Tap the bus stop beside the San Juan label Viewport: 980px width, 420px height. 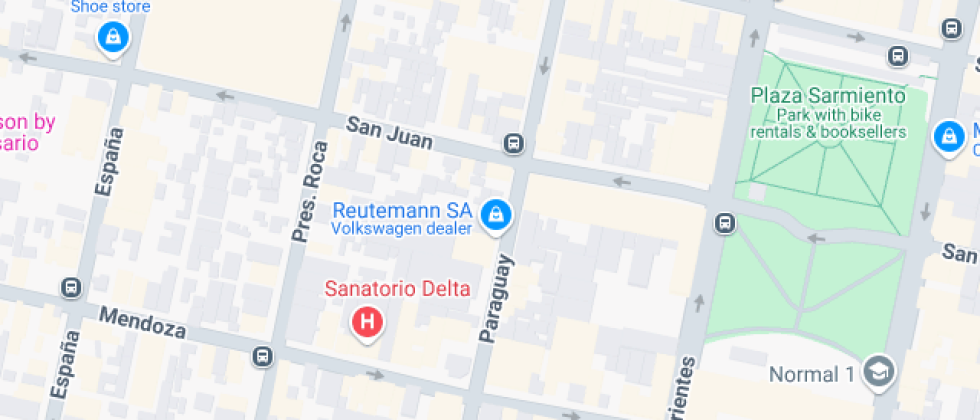[514, 144]
